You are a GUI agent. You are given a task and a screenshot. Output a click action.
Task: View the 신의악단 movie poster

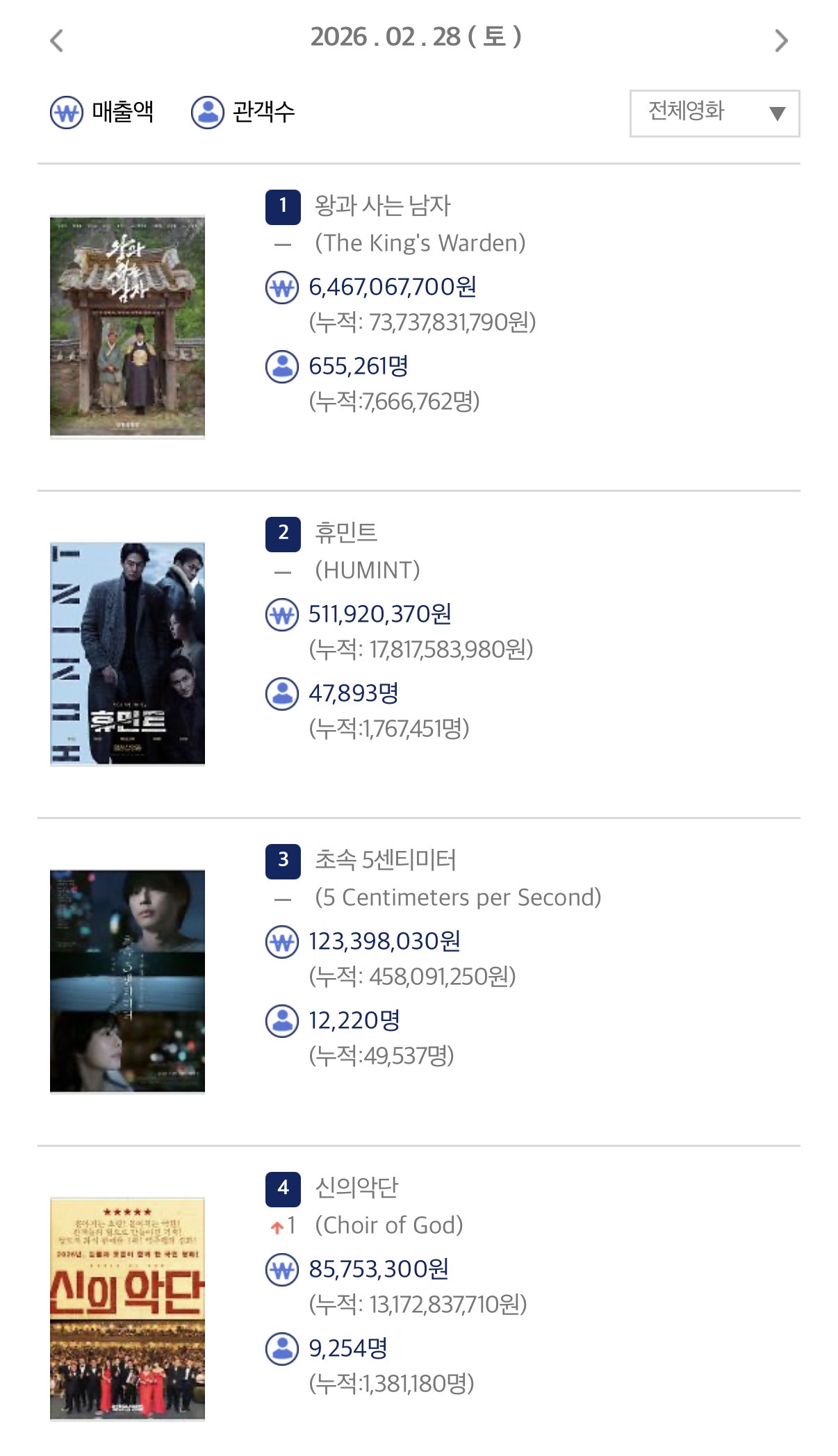click(127, 1308)
